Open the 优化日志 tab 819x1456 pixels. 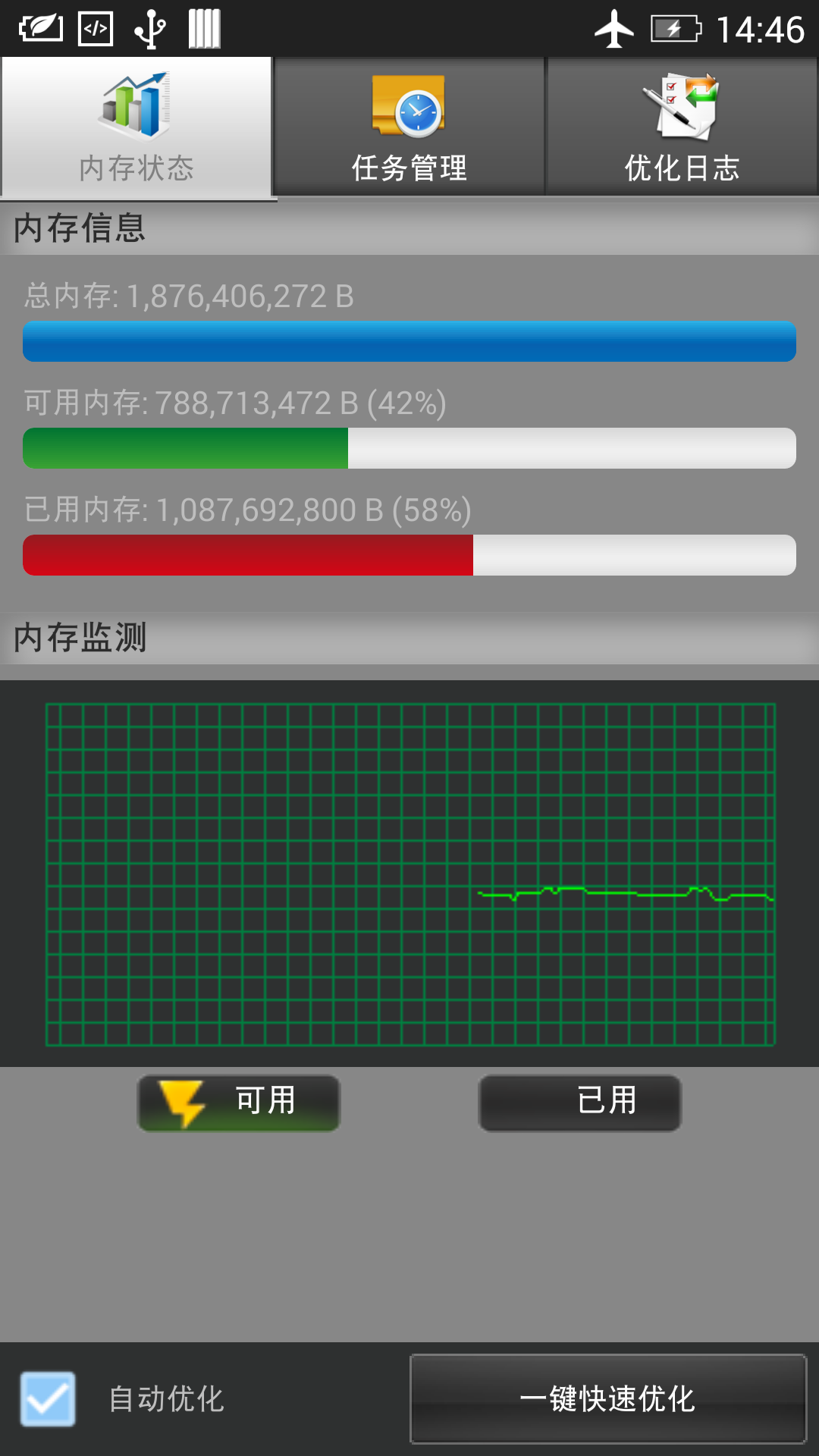click(x=682, y=127)
